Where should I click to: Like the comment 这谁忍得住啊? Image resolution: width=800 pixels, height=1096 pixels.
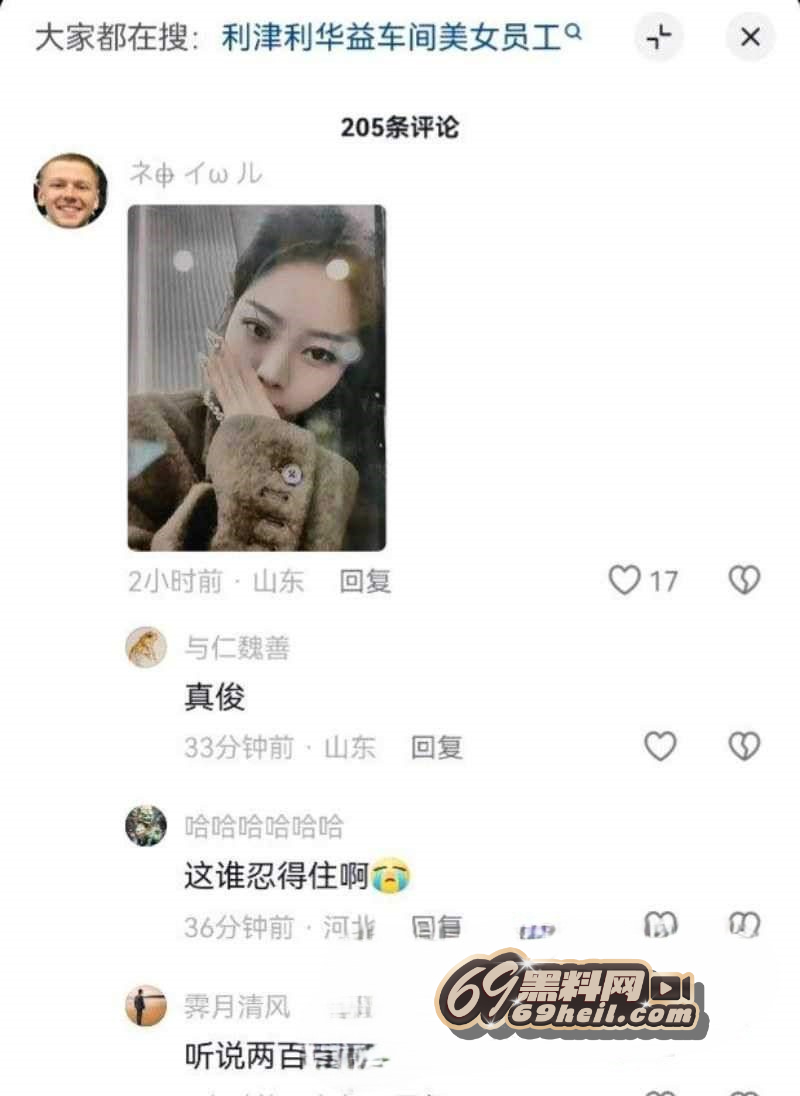pyautogui.click(x=660, y=925)
